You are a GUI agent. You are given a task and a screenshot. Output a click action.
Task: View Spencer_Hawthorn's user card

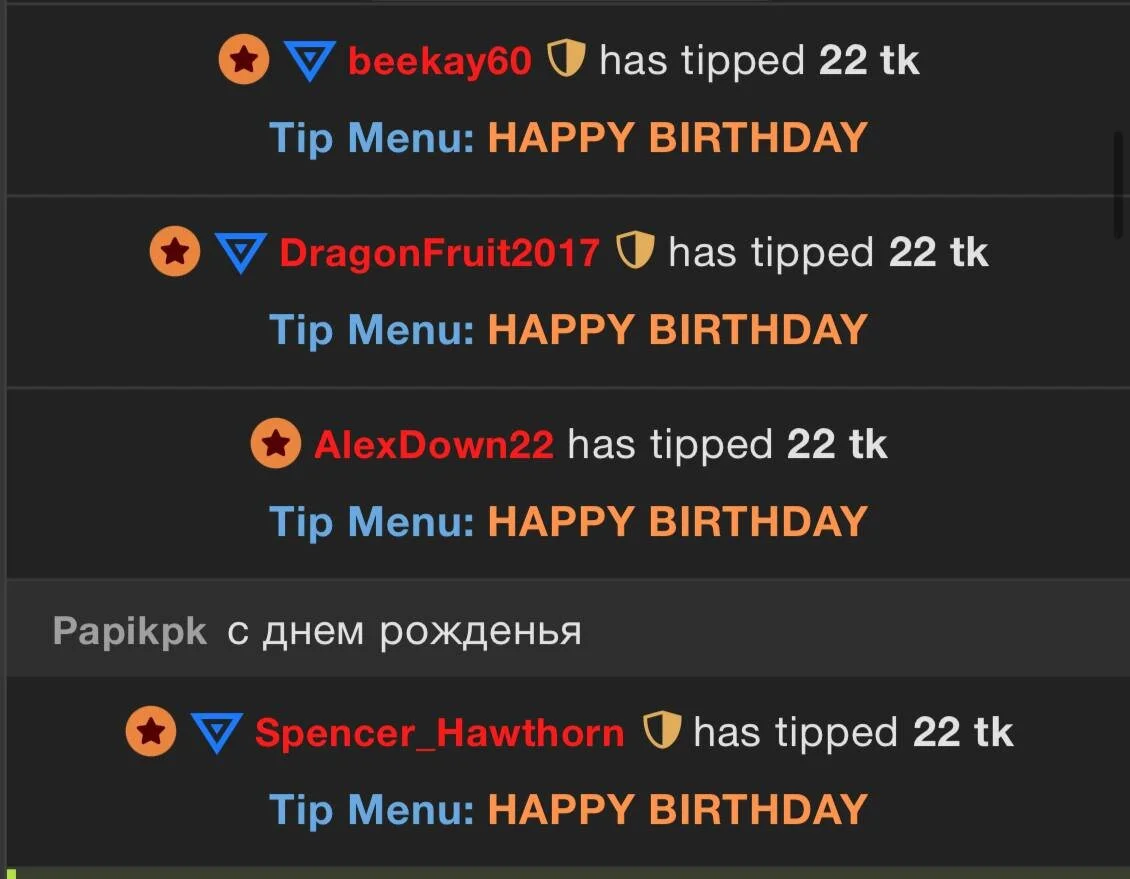click(439, 733)
